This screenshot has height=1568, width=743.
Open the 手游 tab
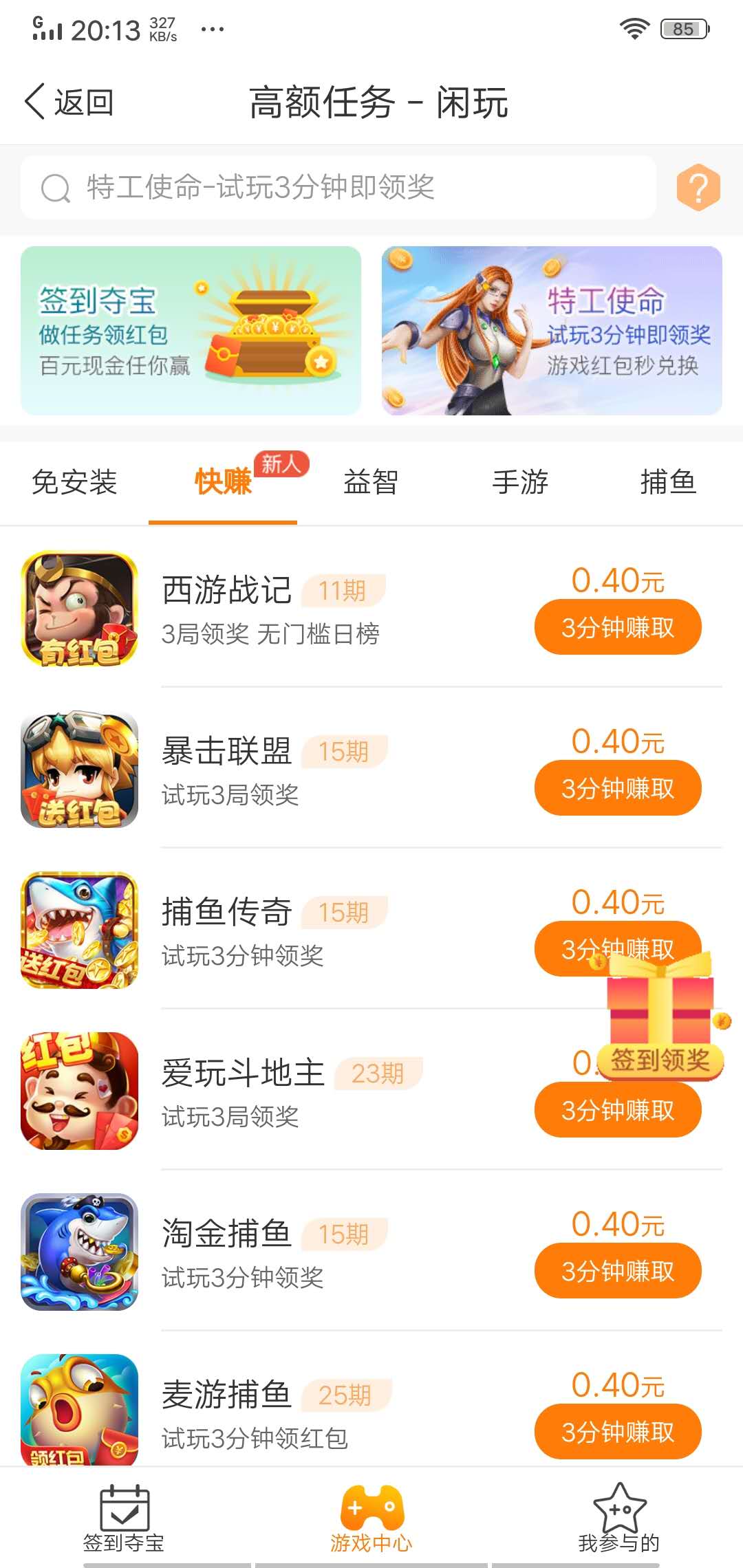tap(521, 482)
